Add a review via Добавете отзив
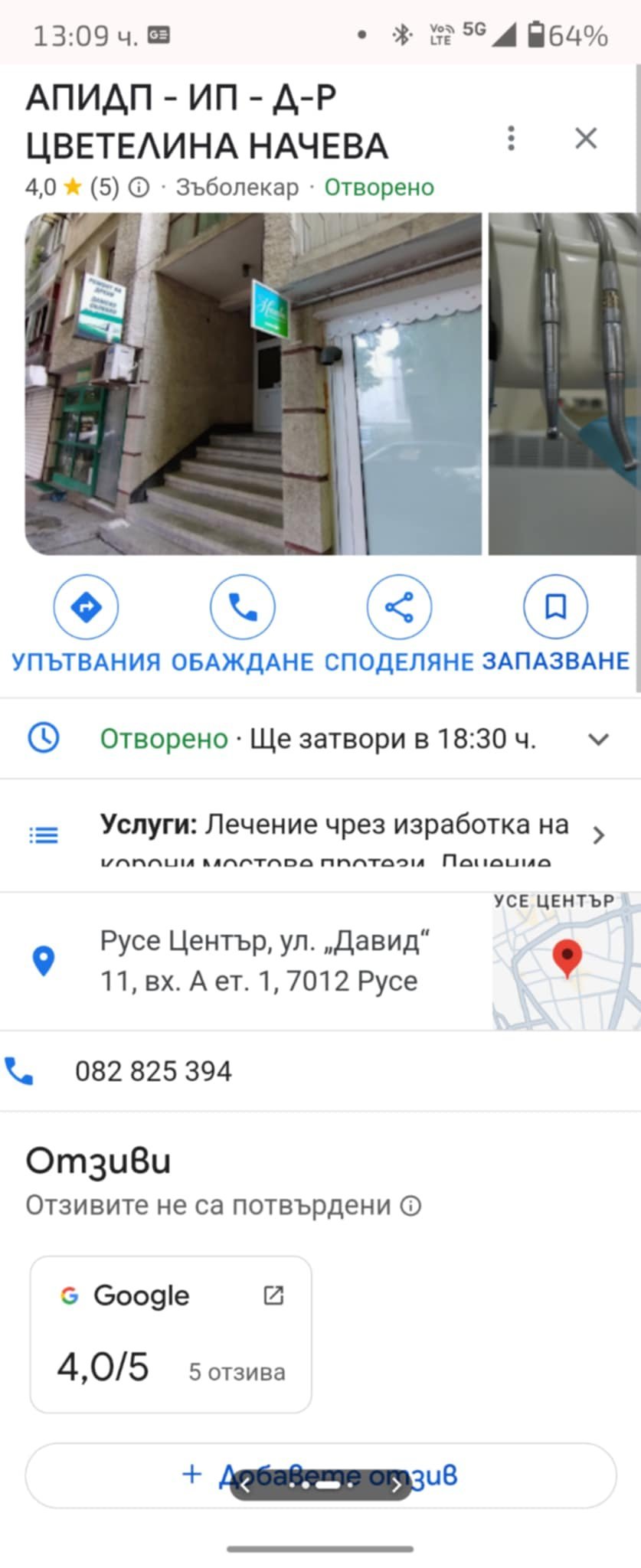 click(320, 1475)
